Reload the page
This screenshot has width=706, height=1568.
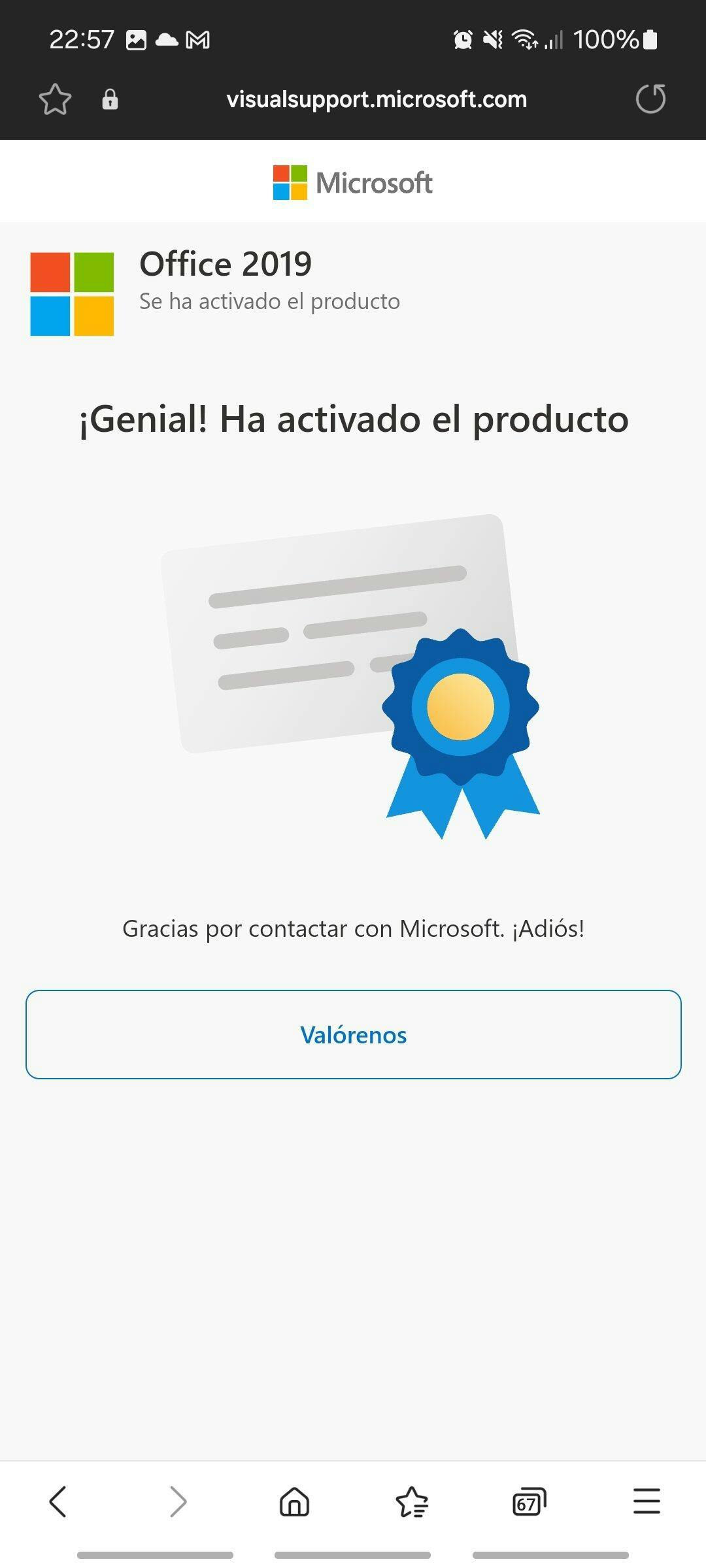coord(650,99)
